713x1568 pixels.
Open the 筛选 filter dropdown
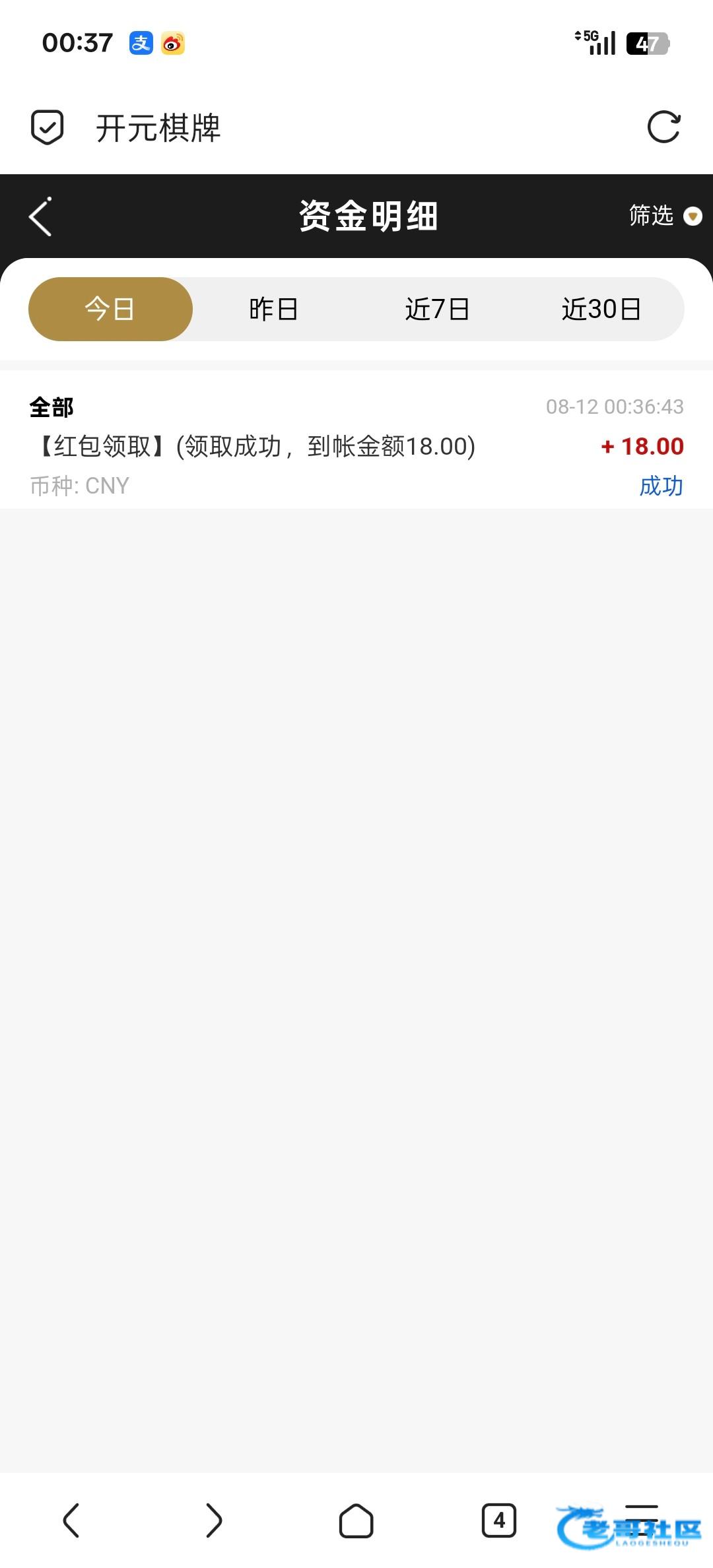tap(664, 216)
